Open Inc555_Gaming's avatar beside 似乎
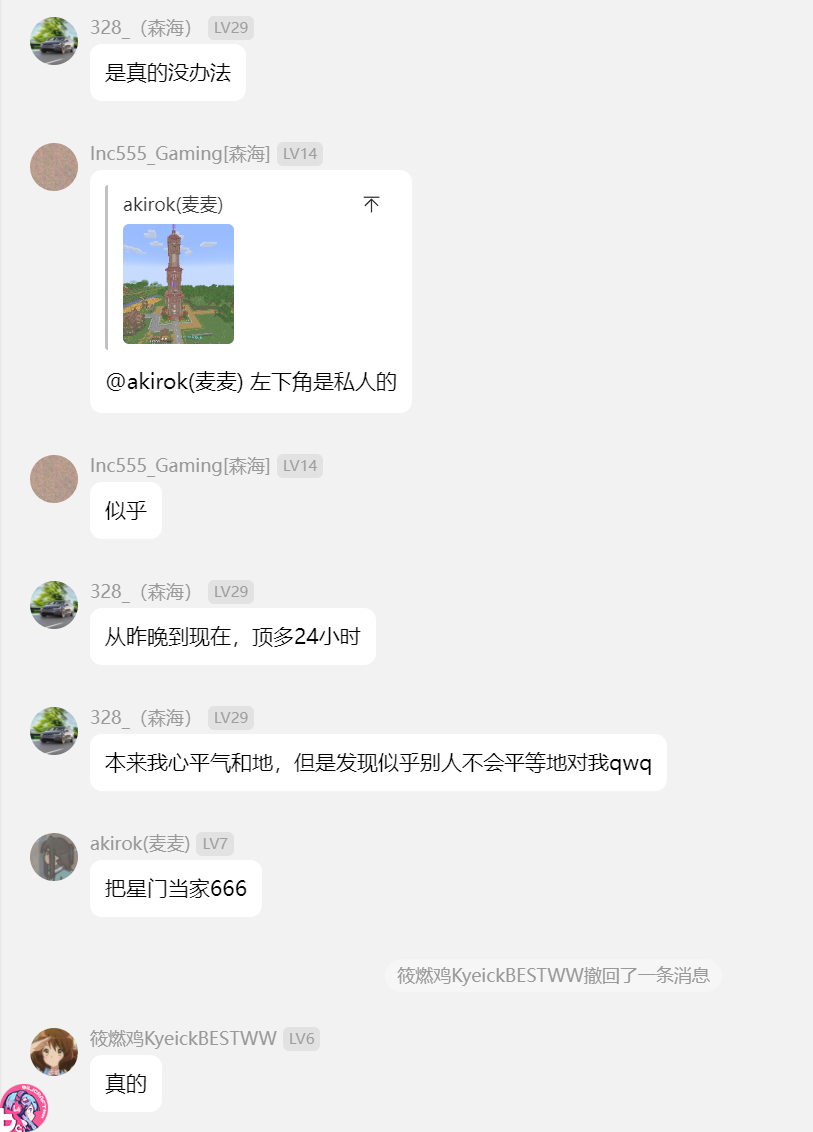The image size is (813, 1132). [x=54, y=479]
